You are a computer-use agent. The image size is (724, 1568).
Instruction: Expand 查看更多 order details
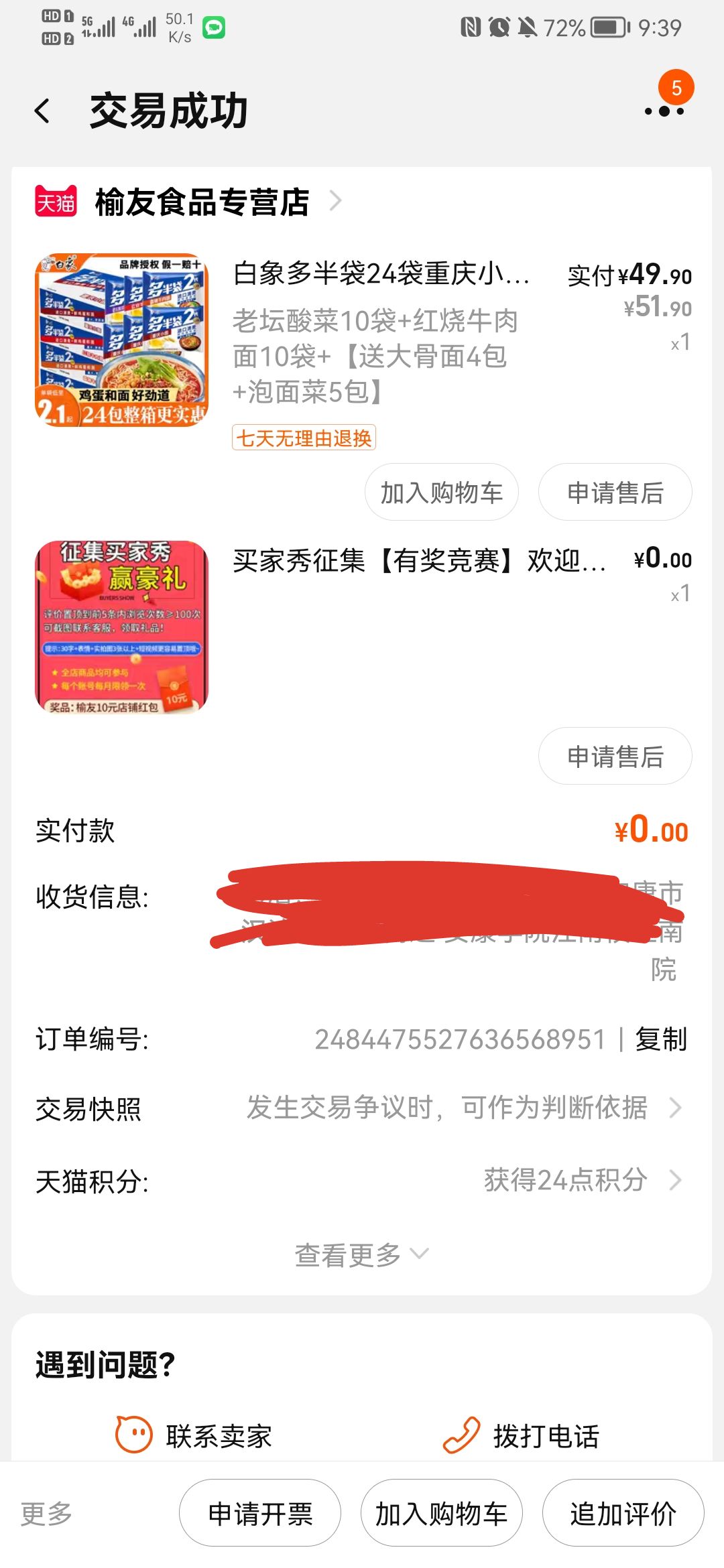(361, 1254)
